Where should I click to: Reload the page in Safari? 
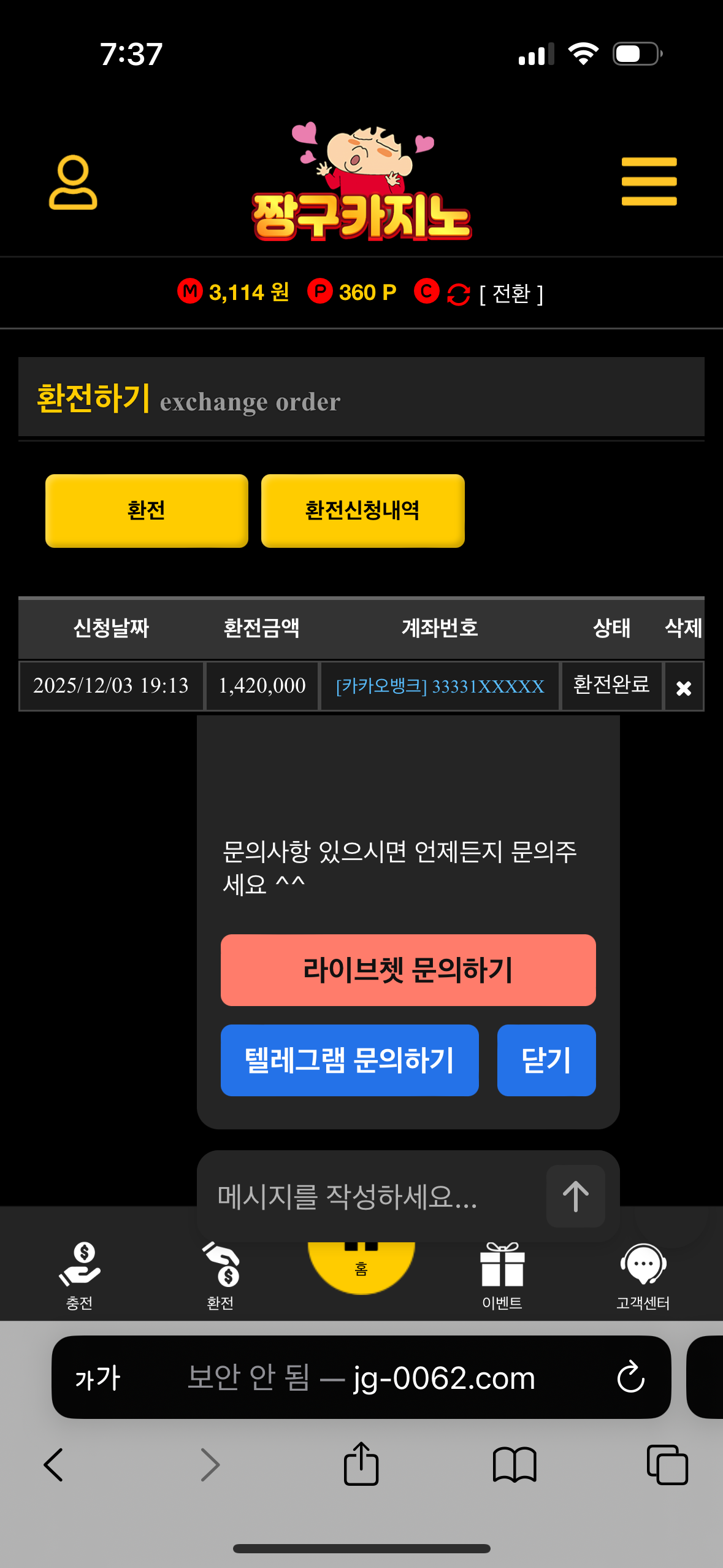click(630, 1378)
